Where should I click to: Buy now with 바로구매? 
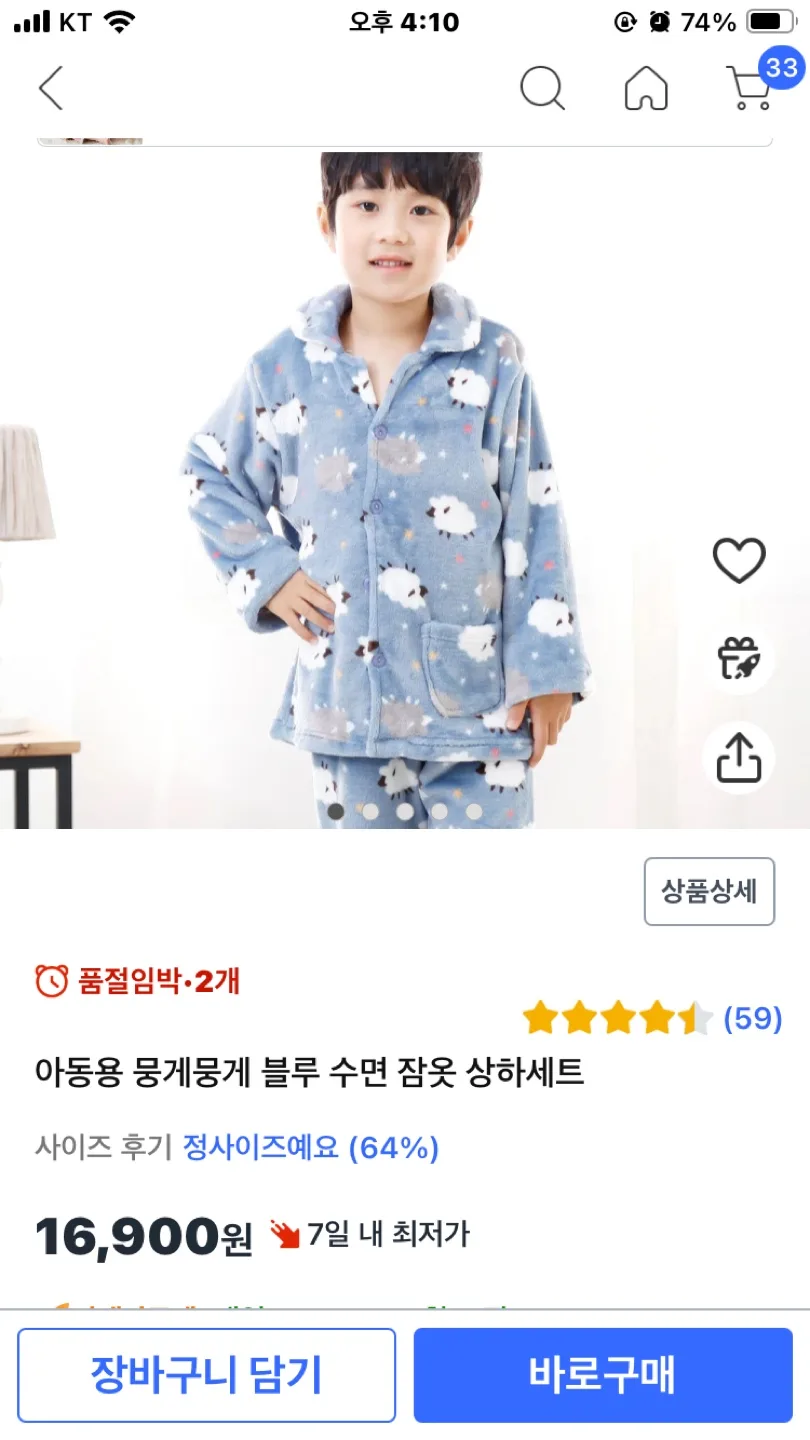click(603, 1375)
